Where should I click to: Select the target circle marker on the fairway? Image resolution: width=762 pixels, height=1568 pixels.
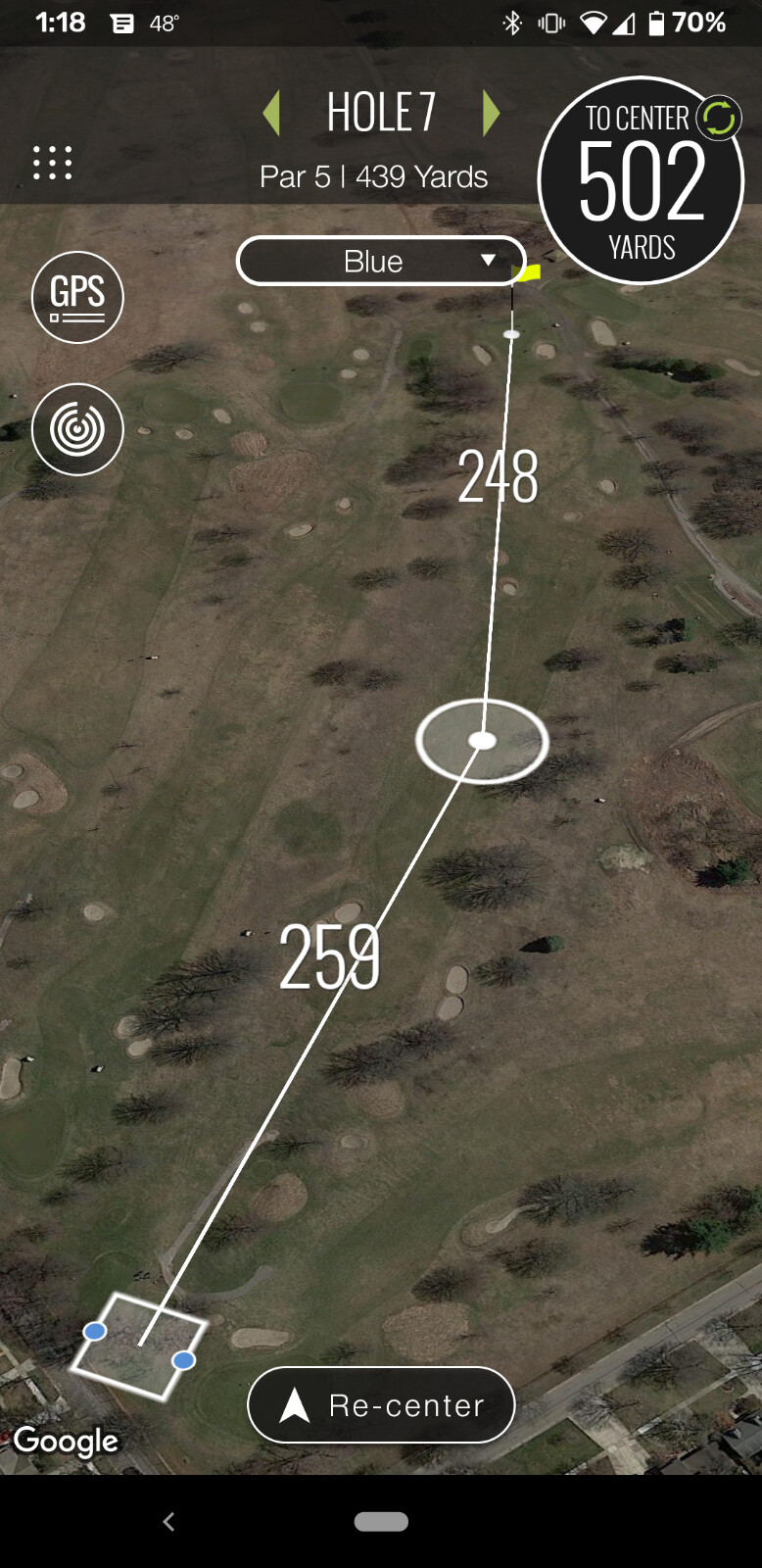coord(482,741)
